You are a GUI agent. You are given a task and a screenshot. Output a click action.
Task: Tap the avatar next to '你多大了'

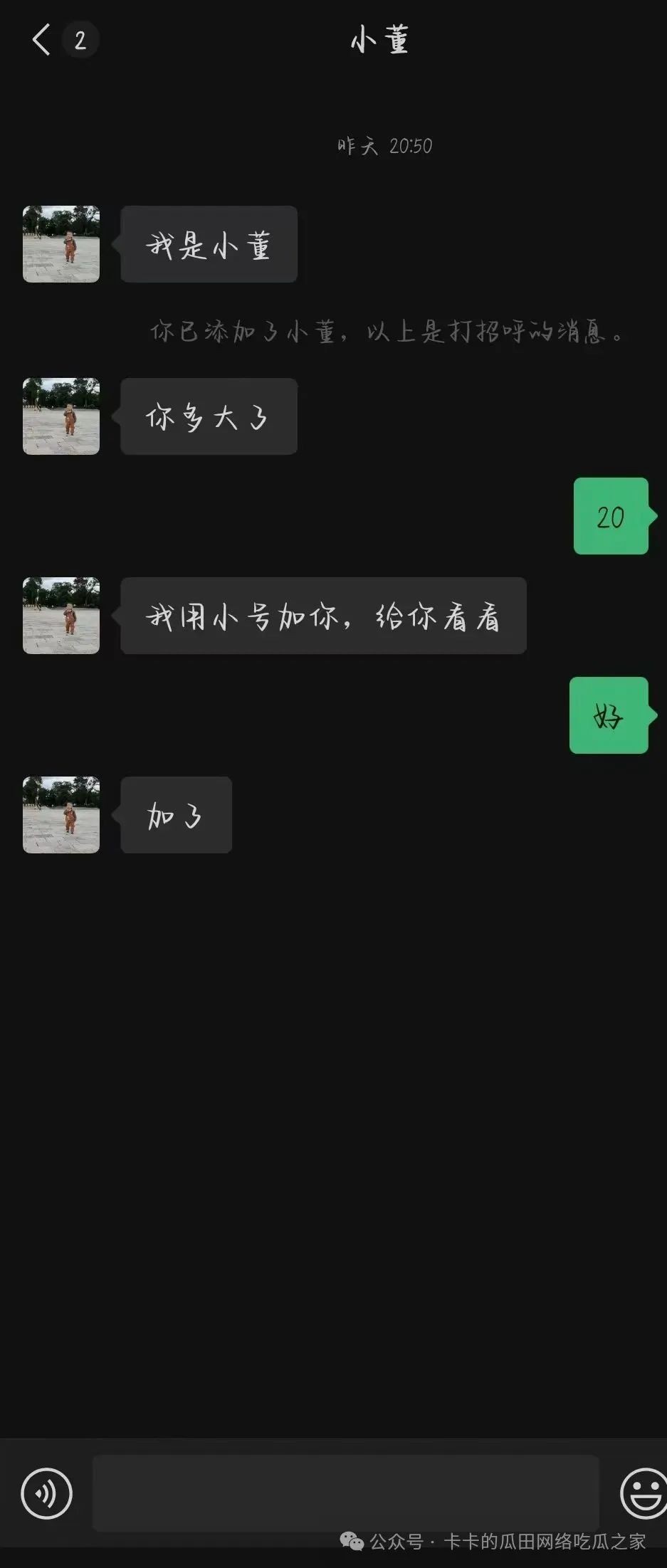pos(61,418)
